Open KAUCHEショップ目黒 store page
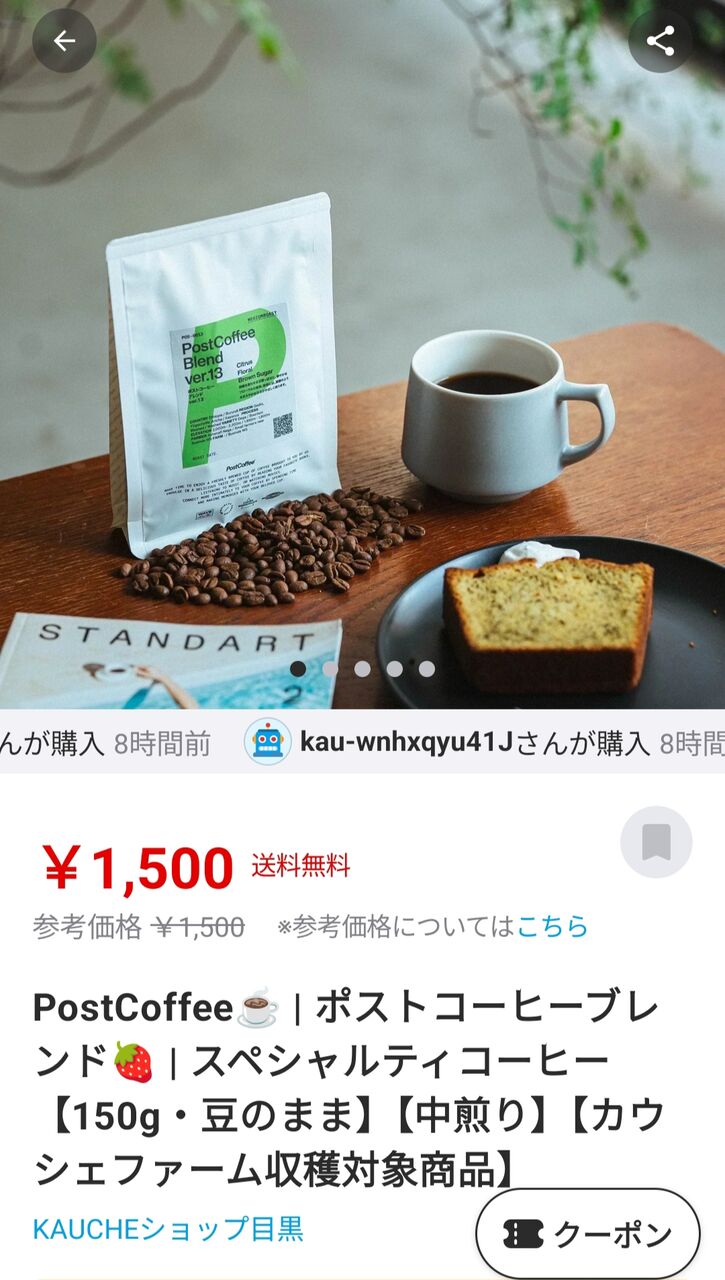 click(x=168, y=1228)
